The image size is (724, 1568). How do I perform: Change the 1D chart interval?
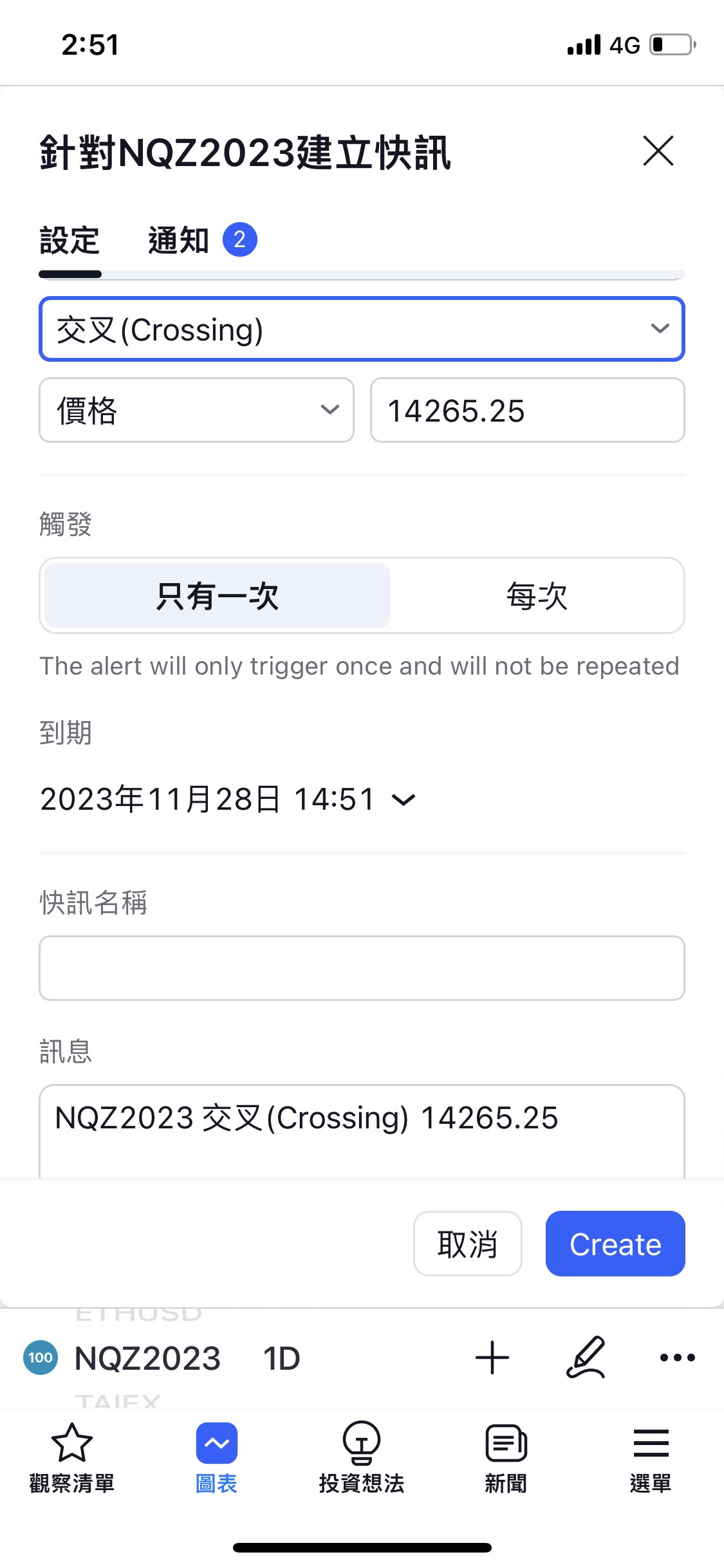(x=281, y=1358)
